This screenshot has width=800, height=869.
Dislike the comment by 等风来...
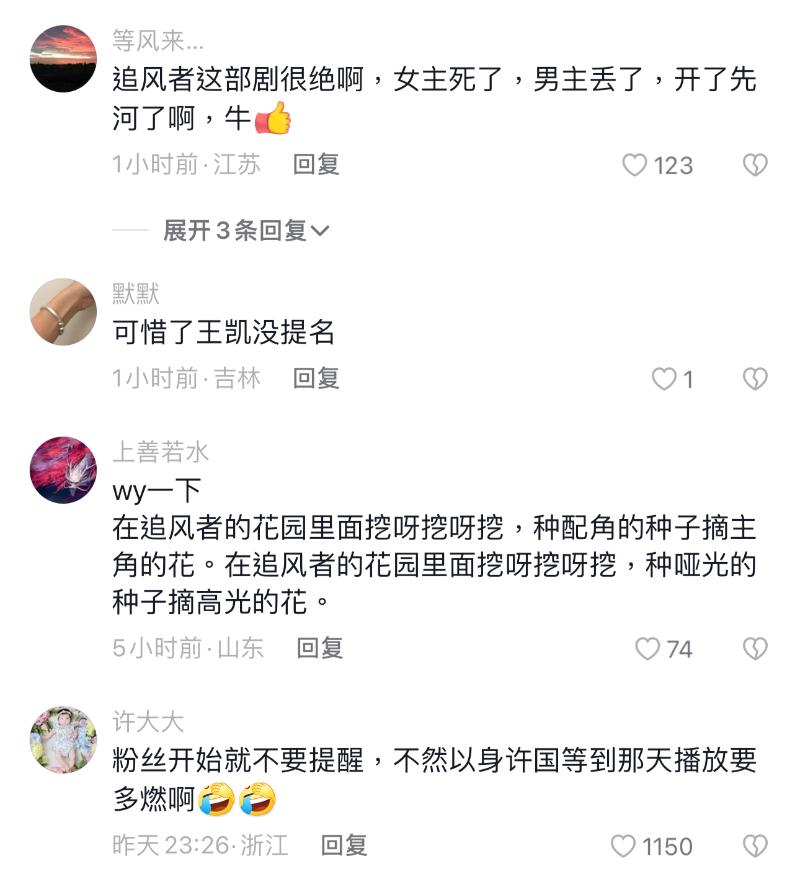755,165
